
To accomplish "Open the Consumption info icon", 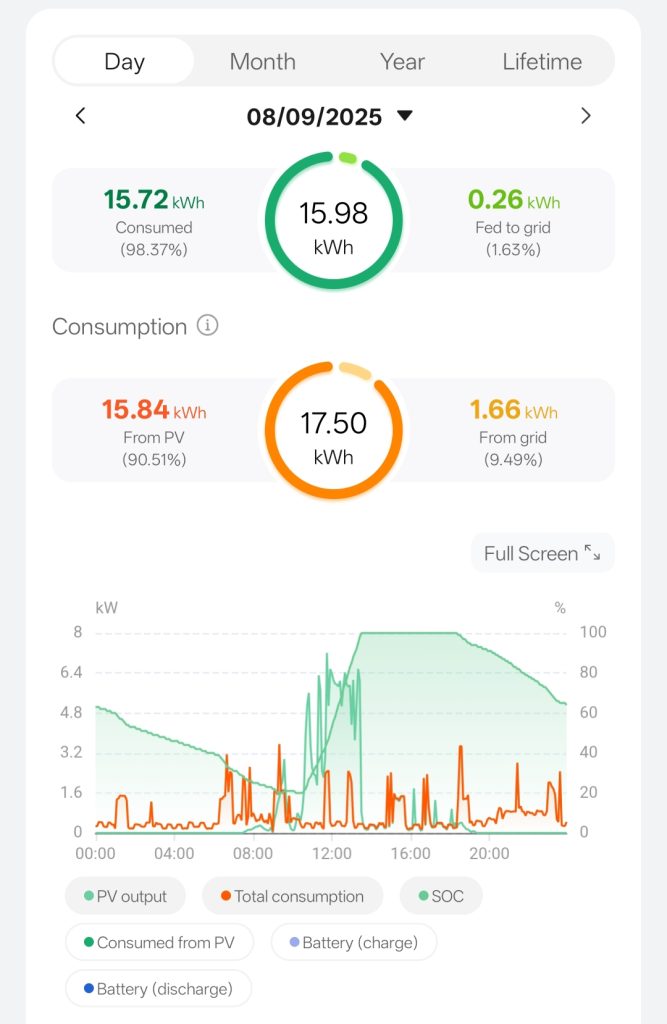I will point(207,326).
